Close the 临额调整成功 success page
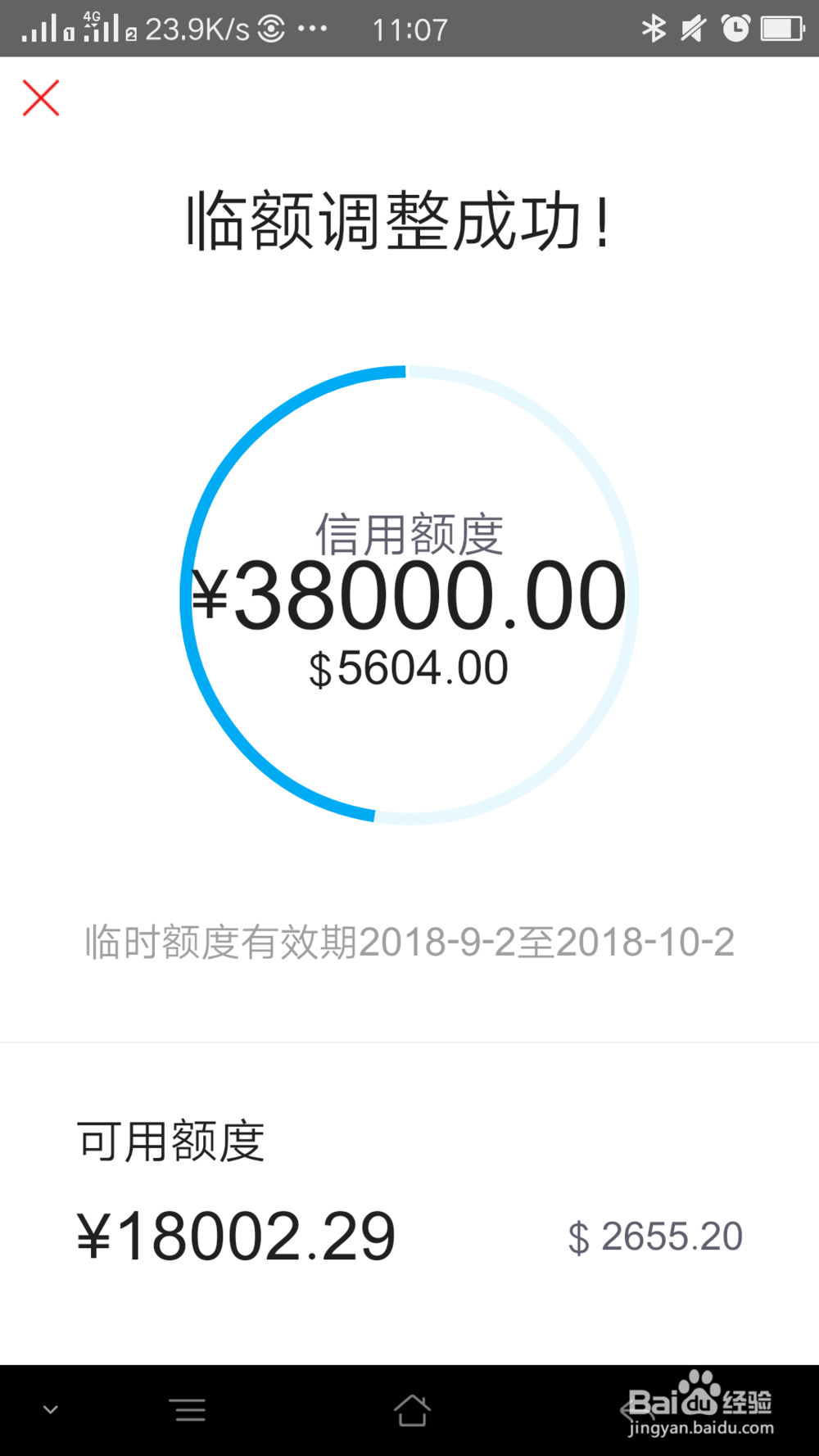The image size is (819, 1456). 40,97
